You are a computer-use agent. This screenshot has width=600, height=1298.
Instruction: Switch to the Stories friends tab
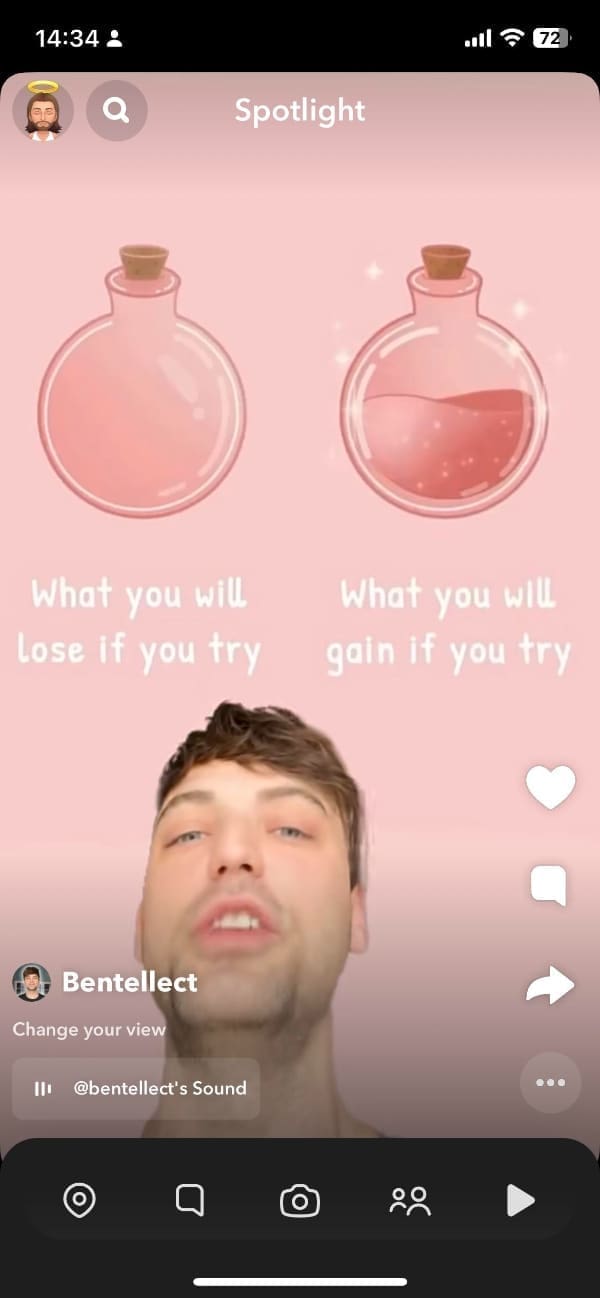410,1200
